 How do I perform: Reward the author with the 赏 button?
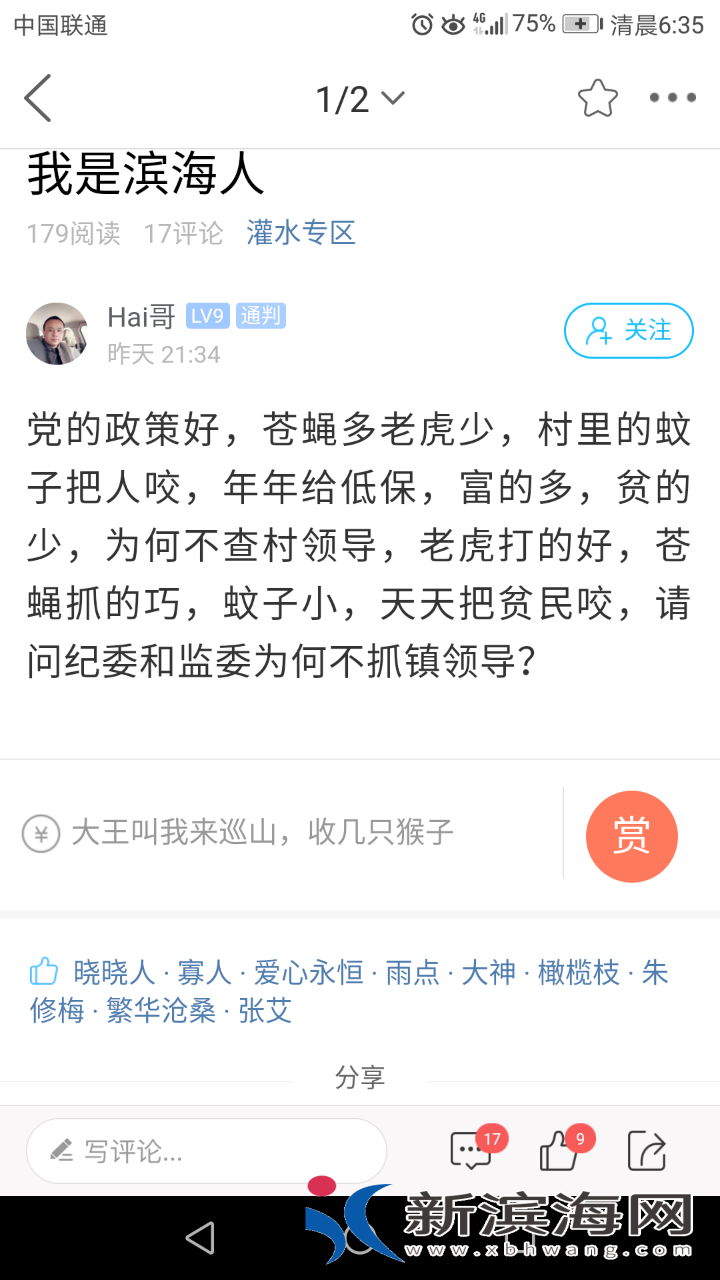pyautogui.click(x=631, y=836)
